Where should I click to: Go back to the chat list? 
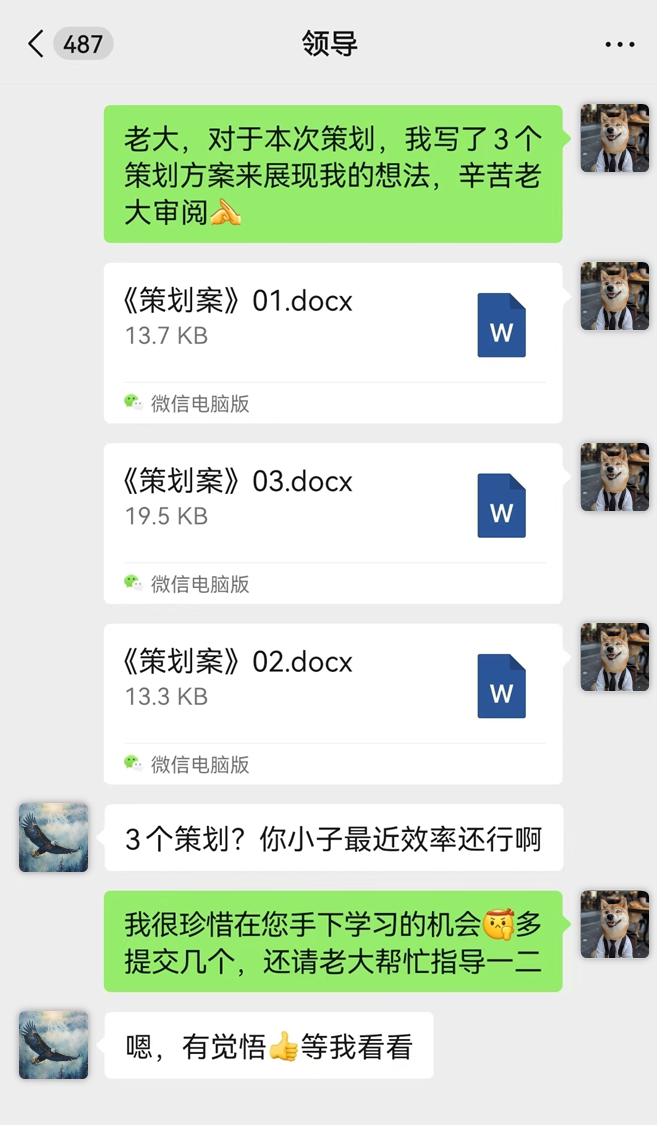point(37,44)
